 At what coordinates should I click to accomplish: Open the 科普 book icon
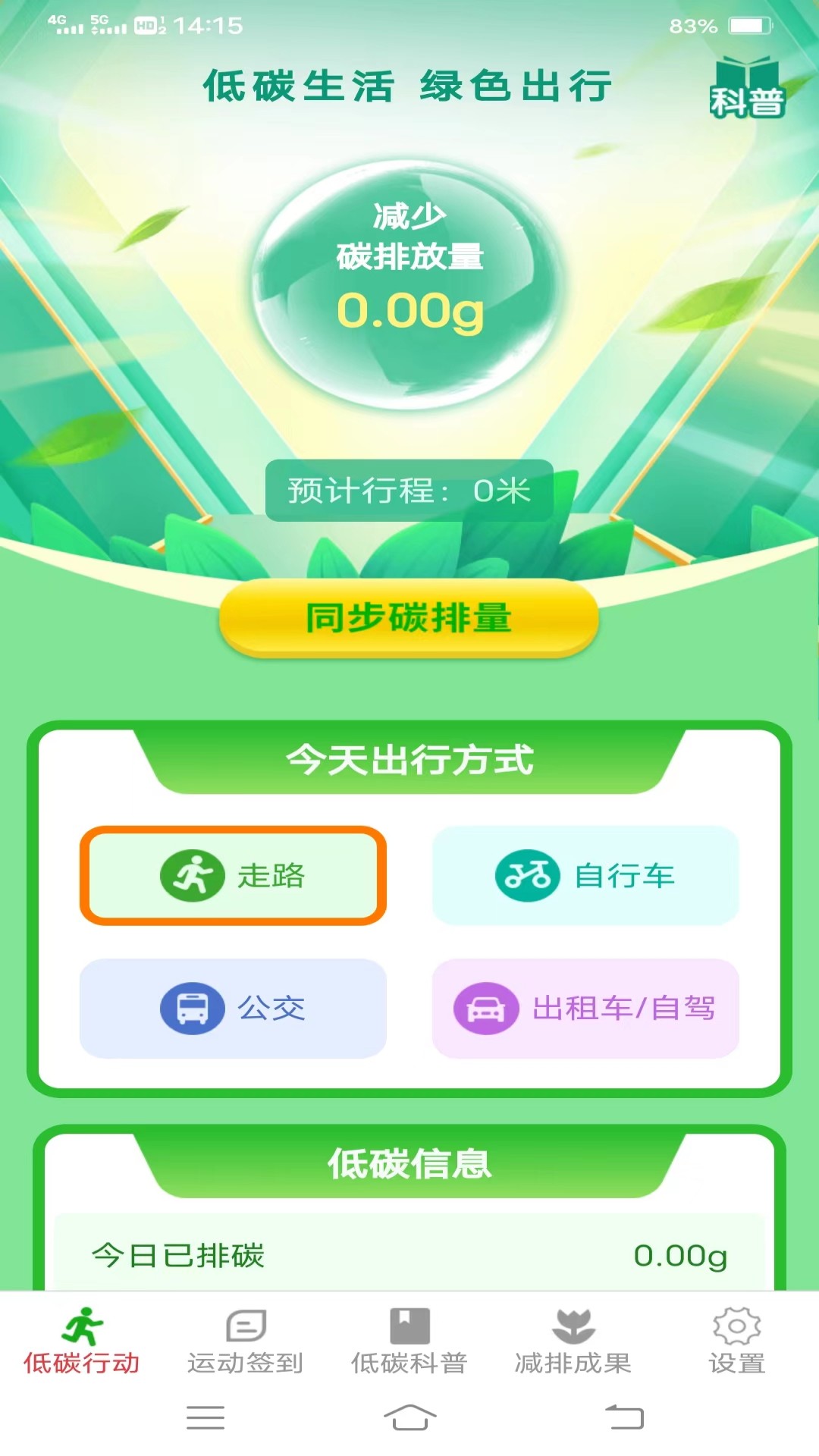[747, 88]
